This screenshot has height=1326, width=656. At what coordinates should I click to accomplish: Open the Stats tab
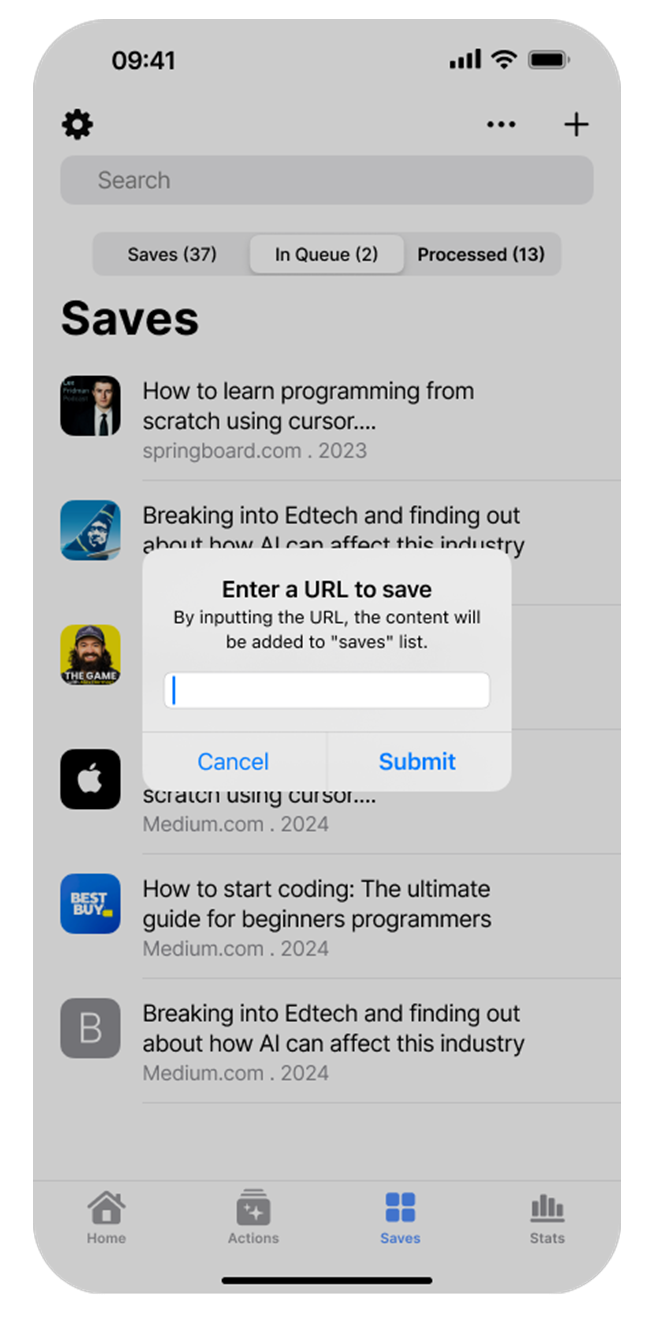[x=547, y=1217]
